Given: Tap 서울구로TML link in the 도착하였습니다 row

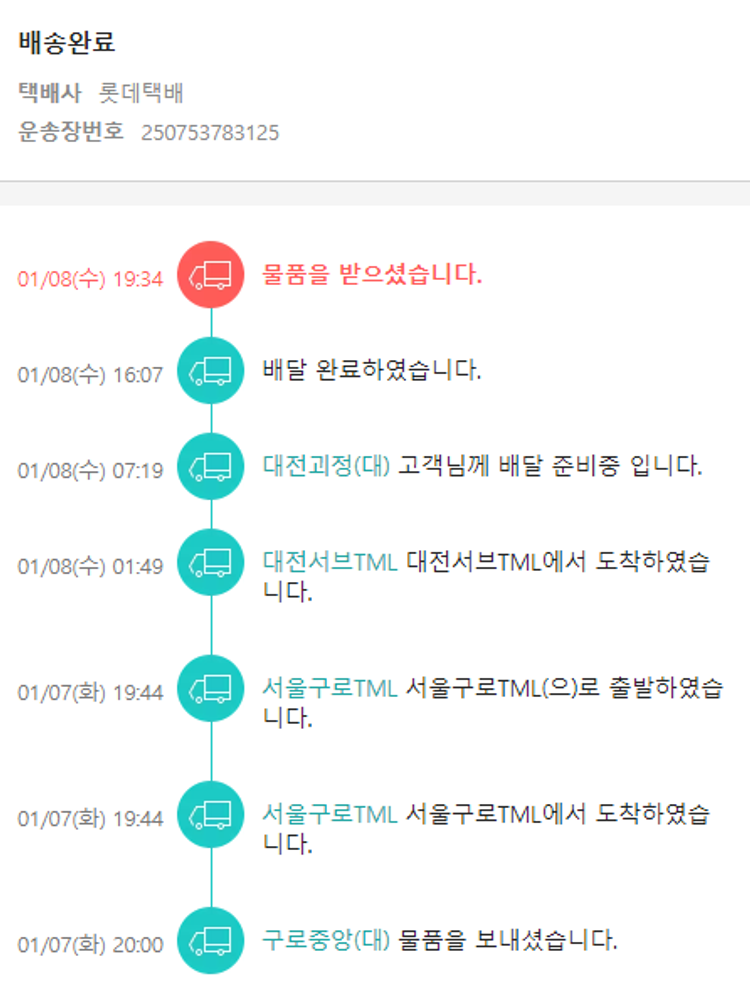Looking at the screenshot, I should [x=330, y=814].
